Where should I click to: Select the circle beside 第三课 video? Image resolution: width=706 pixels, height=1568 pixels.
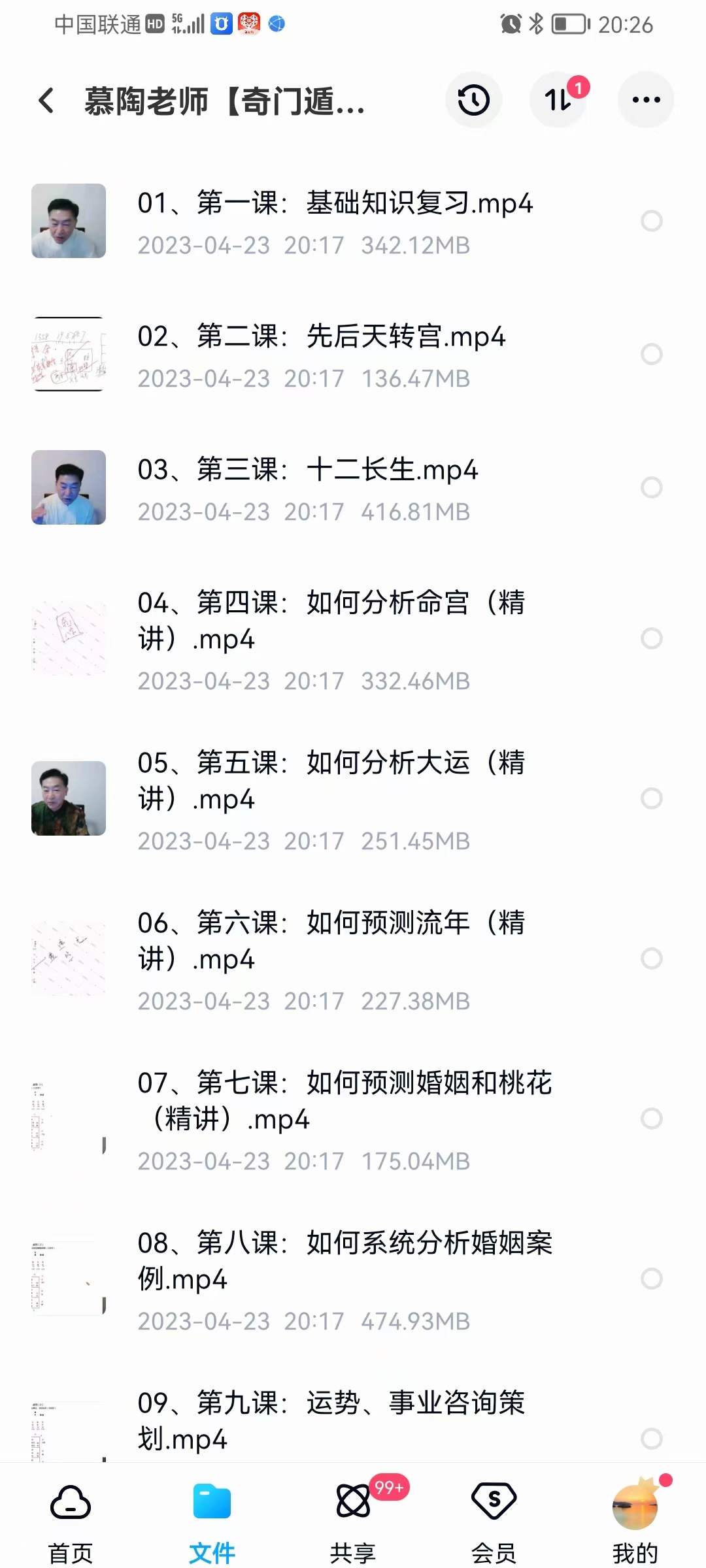[x=651, y=487]
